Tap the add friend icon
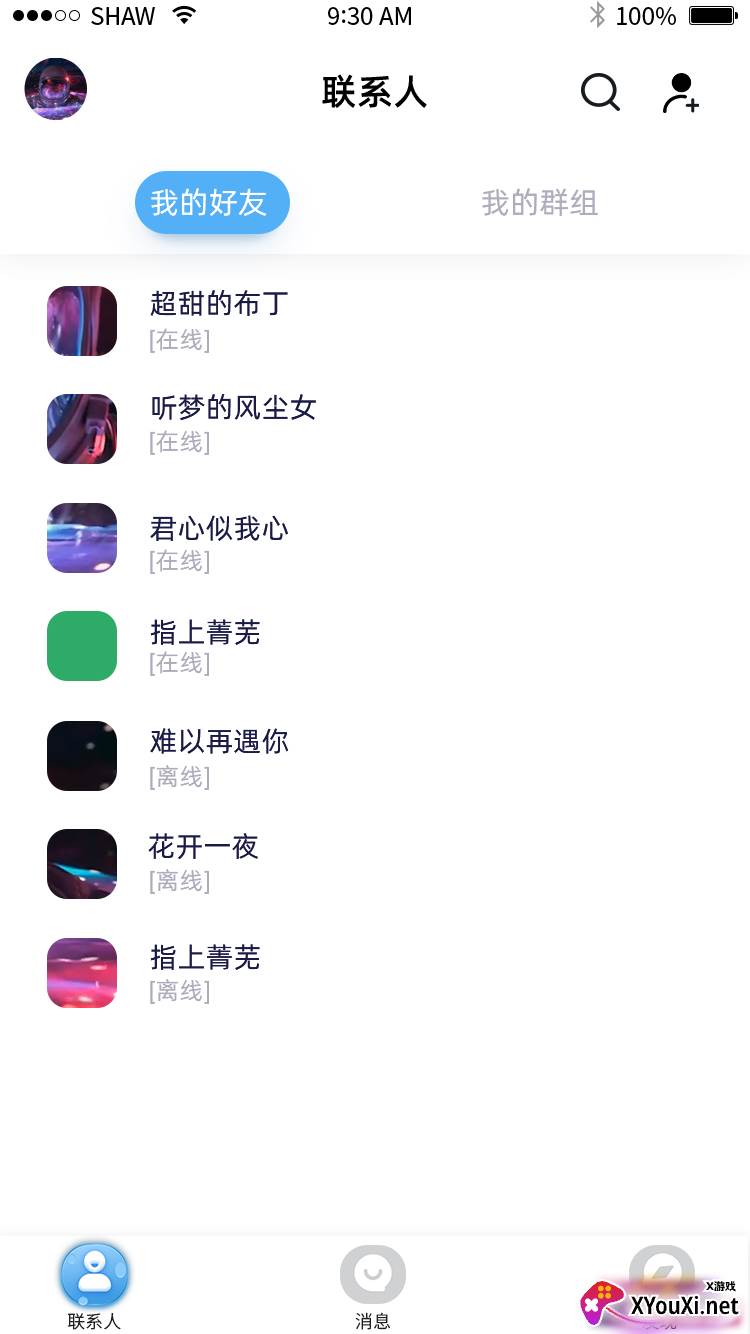The image size is (750, 1334). tap(680, 93)
